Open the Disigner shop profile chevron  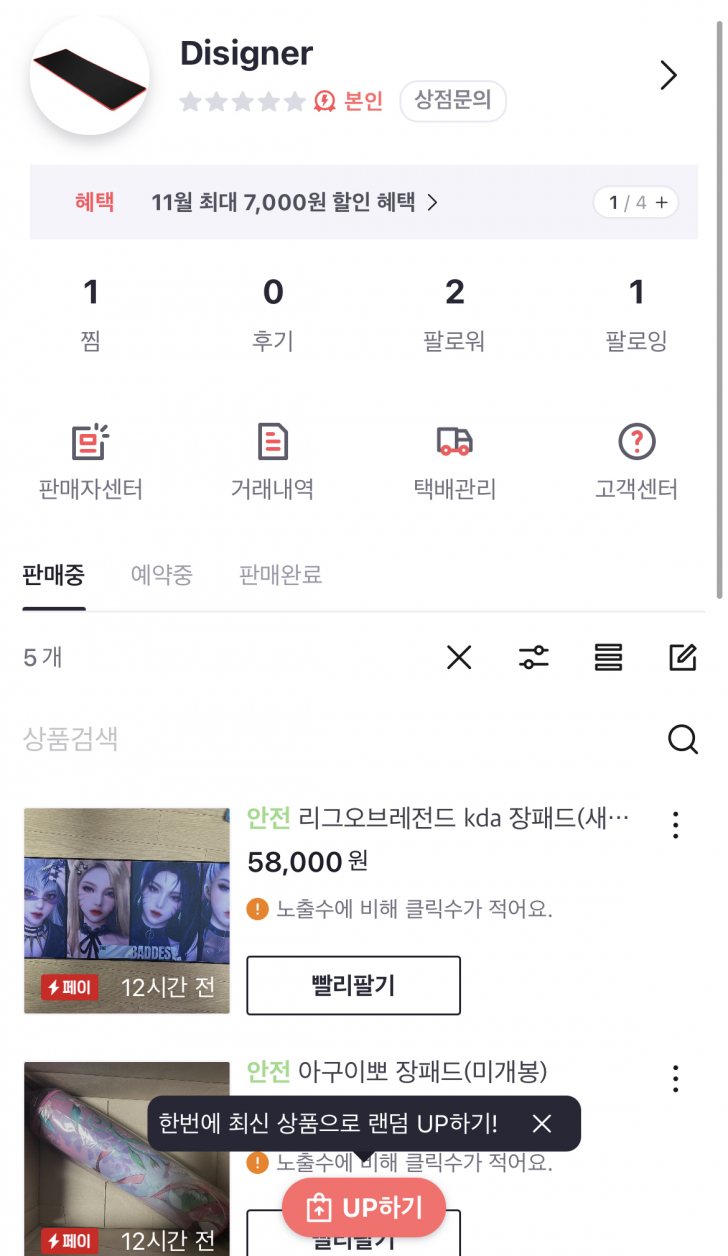pos(669,76)
